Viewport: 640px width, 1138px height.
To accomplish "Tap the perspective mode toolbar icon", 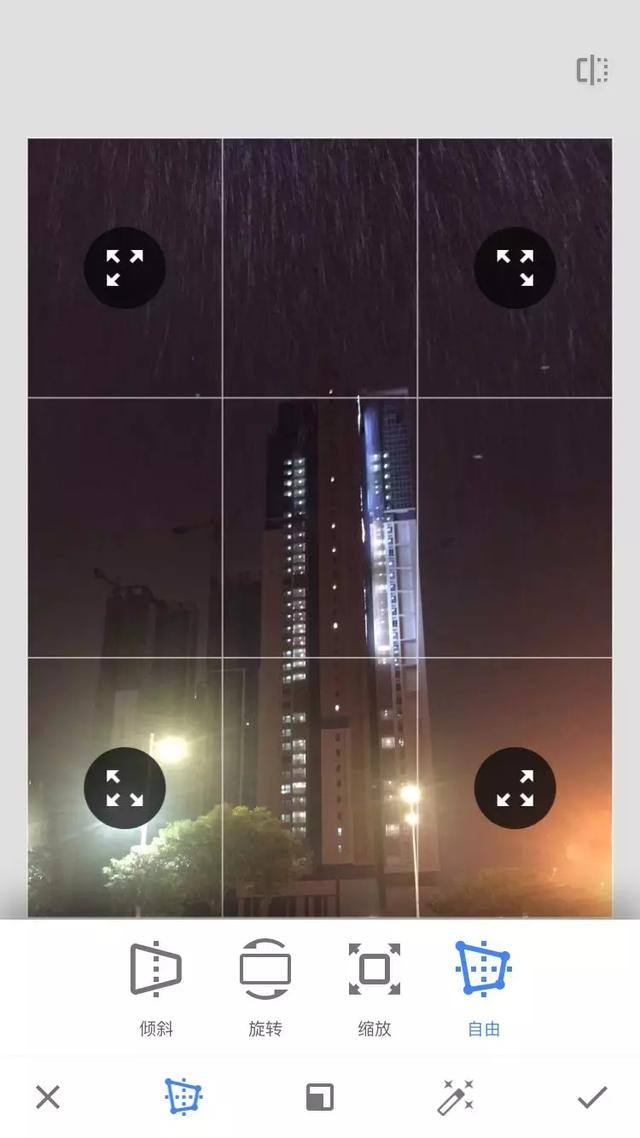I will 183,1097.
